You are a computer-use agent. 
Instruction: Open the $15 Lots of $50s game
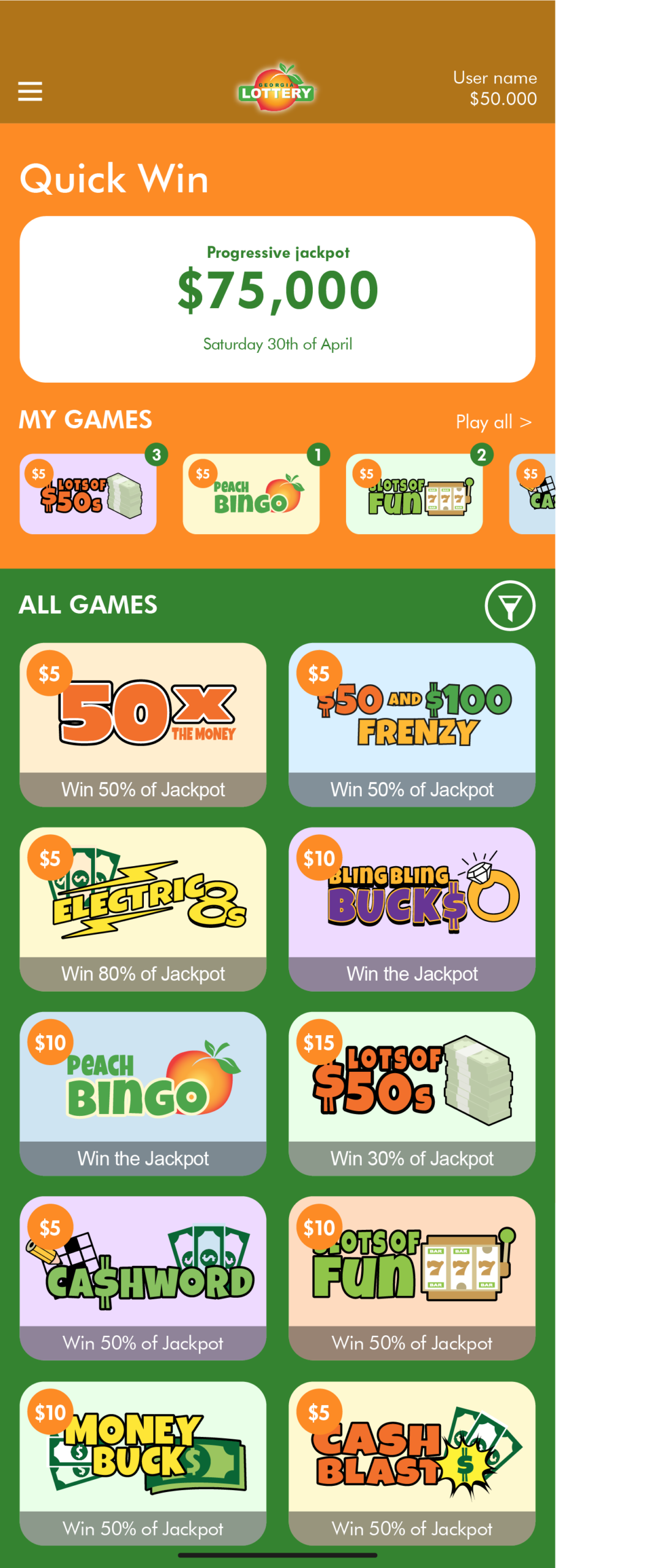[411, 1093]
